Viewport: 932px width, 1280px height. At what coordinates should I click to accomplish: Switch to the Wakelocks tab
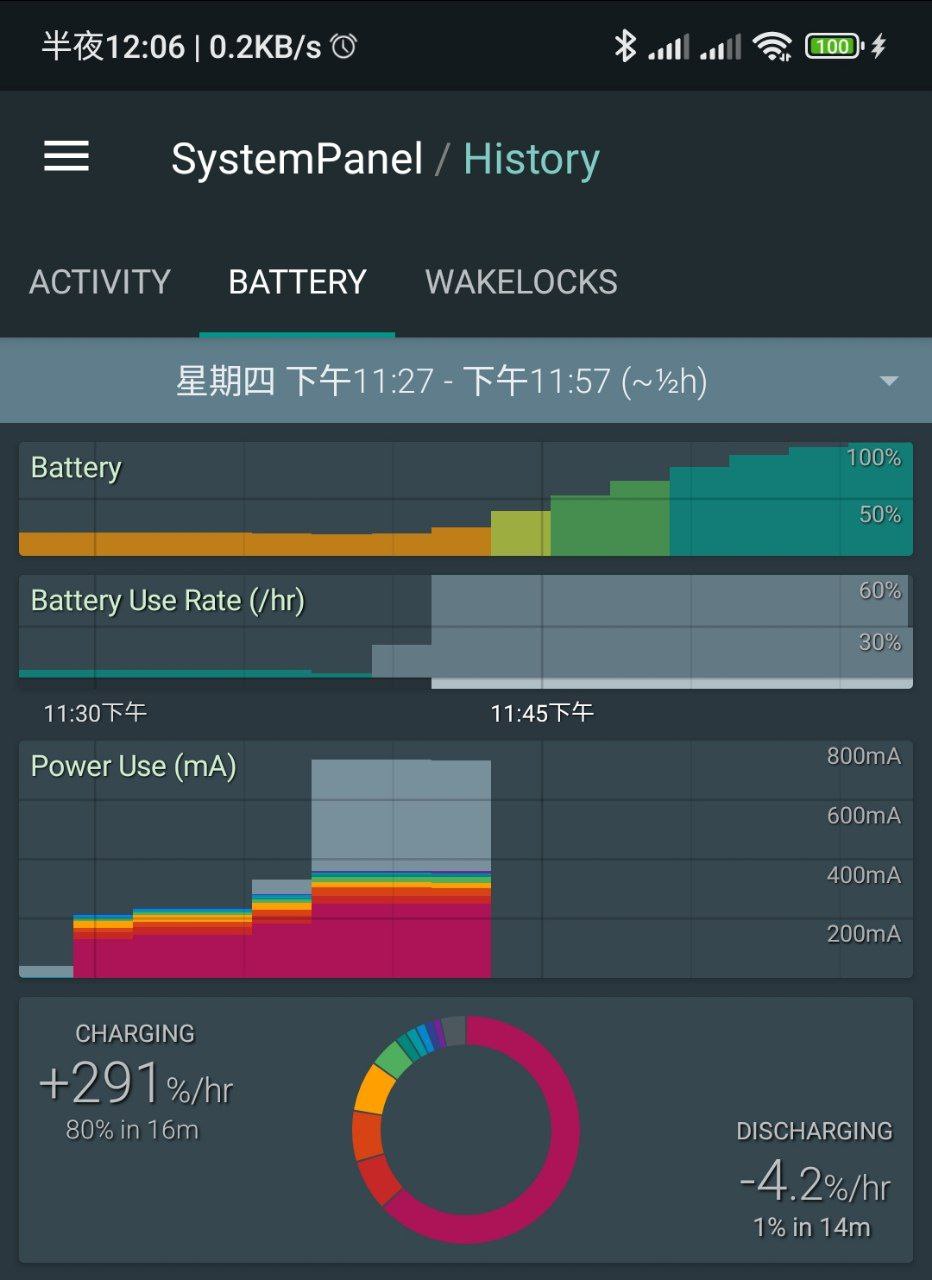pyautogui.click(x=521, y=282)
